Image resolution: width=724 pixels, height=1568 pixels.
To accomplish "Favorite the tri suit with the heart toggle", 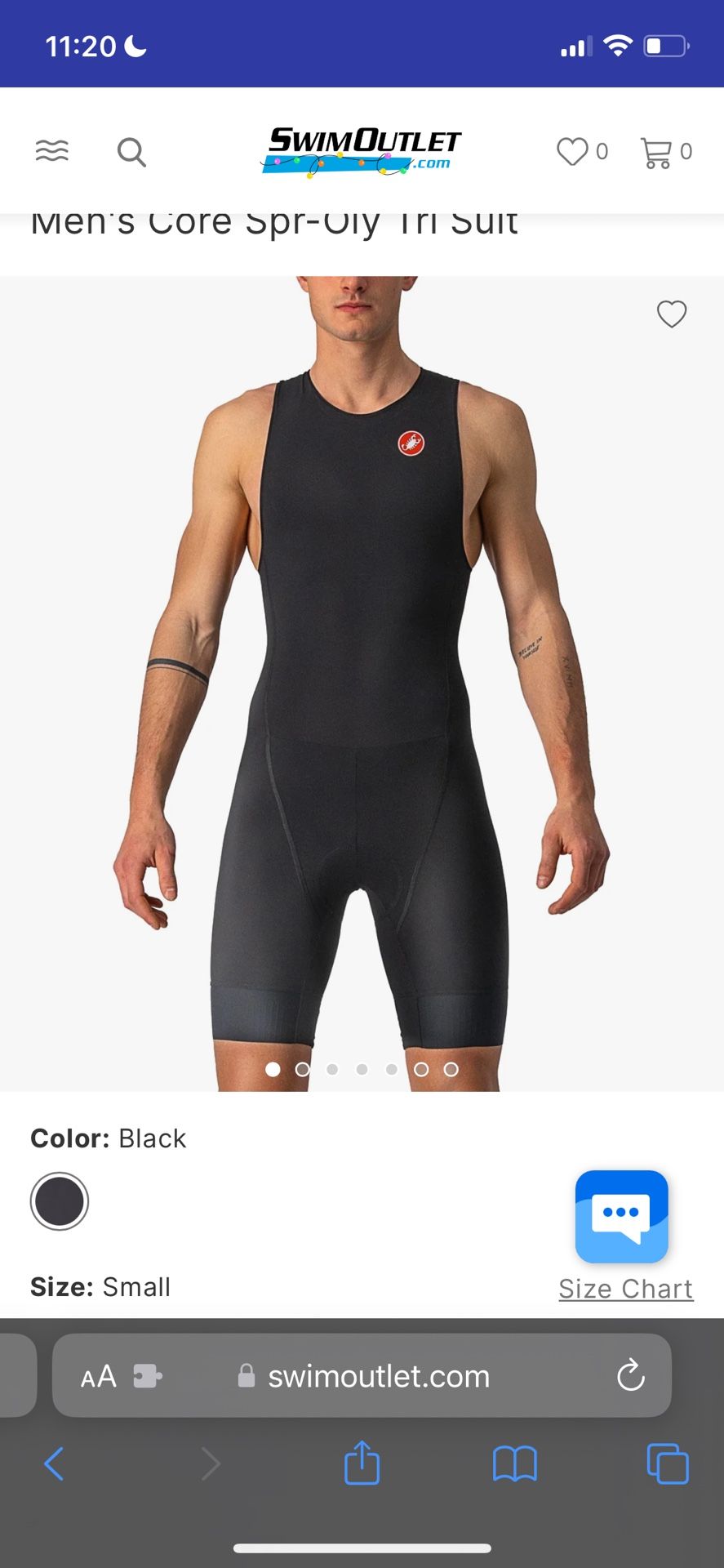I will pyautogui.click(x=671, y=314).
